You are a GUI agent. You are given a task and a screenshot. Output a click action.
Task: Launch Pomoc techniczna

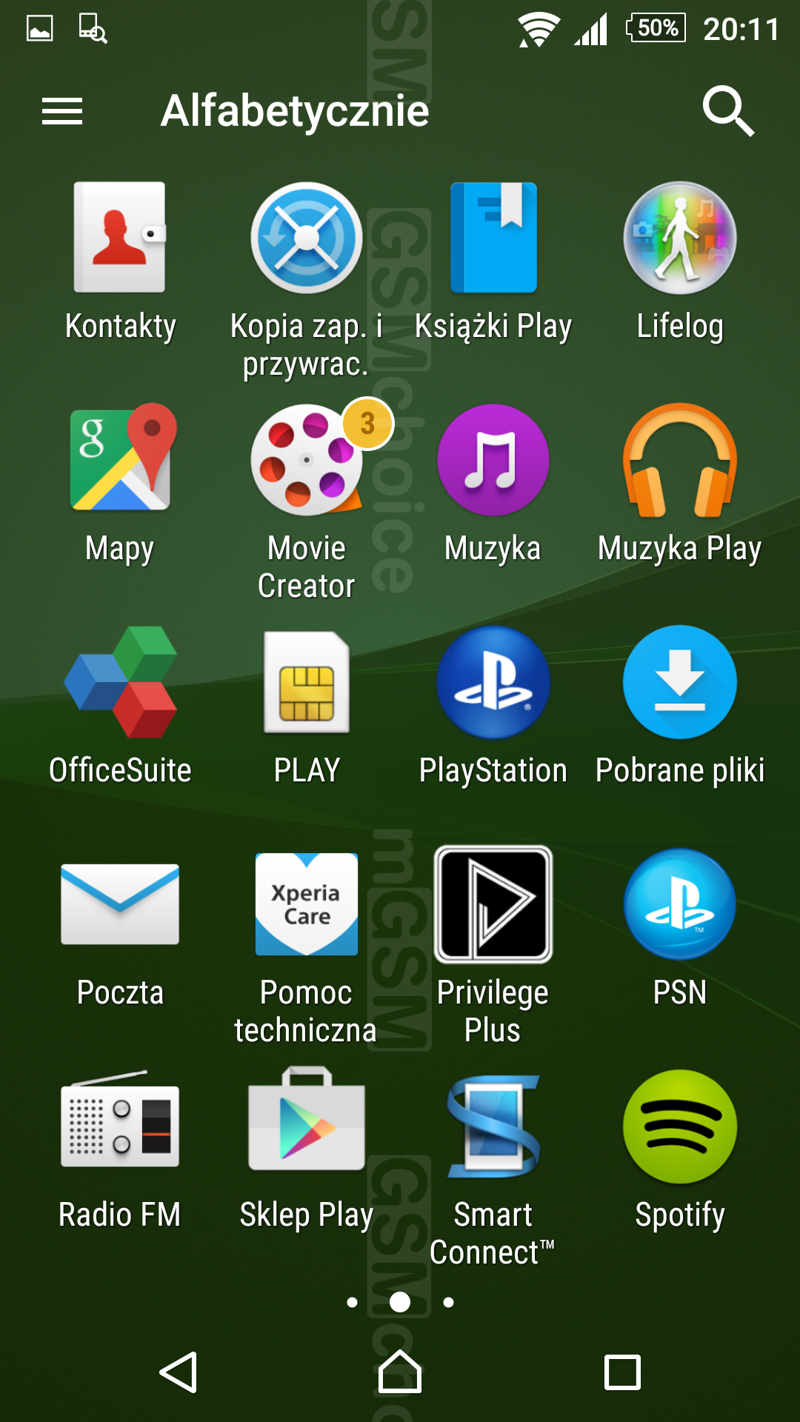pyautogui.click(x=306, y=904)
